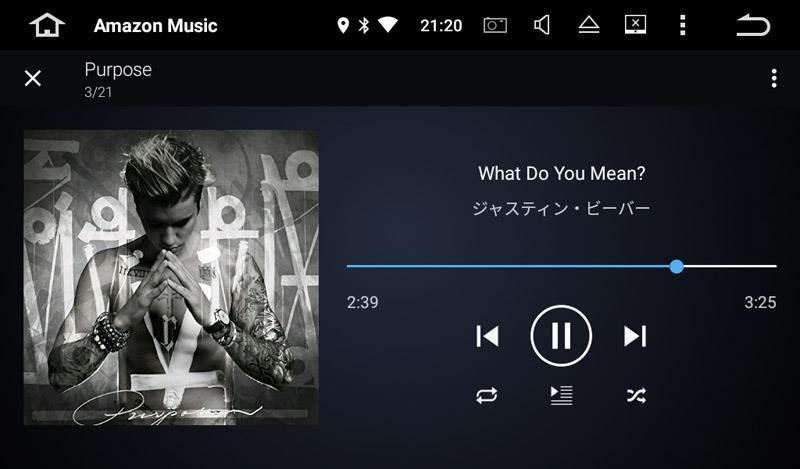Viewport: 800px width, 469px height.
Task: Open the overflow menu for Purpose
Action: 774,78
